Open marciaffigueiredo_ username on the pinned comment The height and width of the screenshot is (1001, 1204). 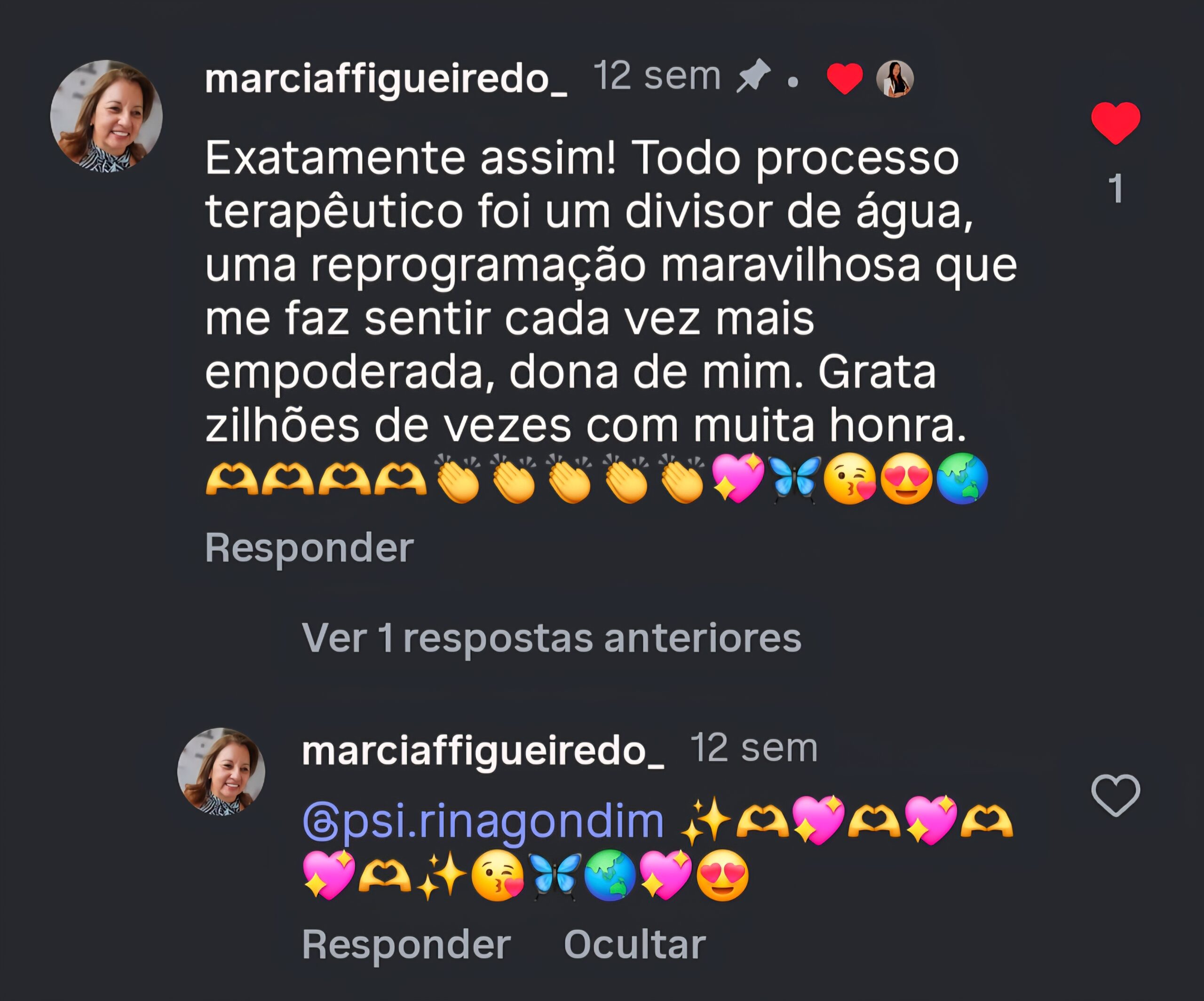386,79
